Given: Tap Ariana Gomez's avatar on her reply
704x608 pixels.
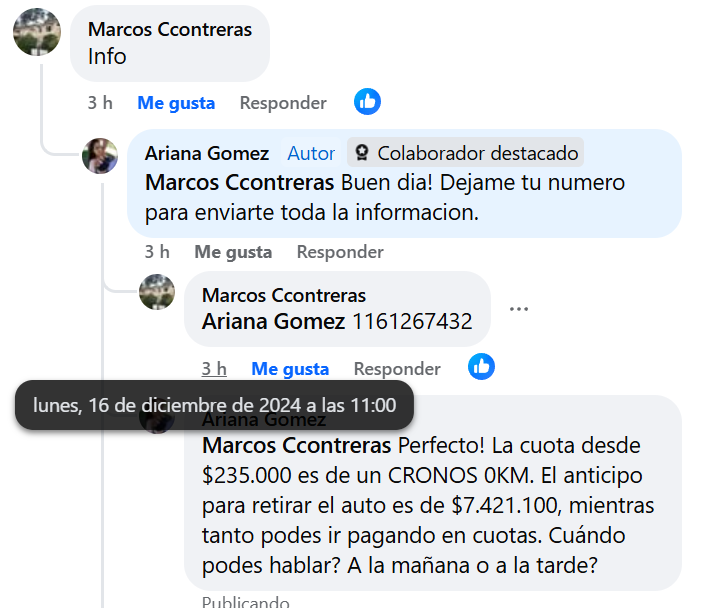Looking at the screenshot, I should point(100,156).
